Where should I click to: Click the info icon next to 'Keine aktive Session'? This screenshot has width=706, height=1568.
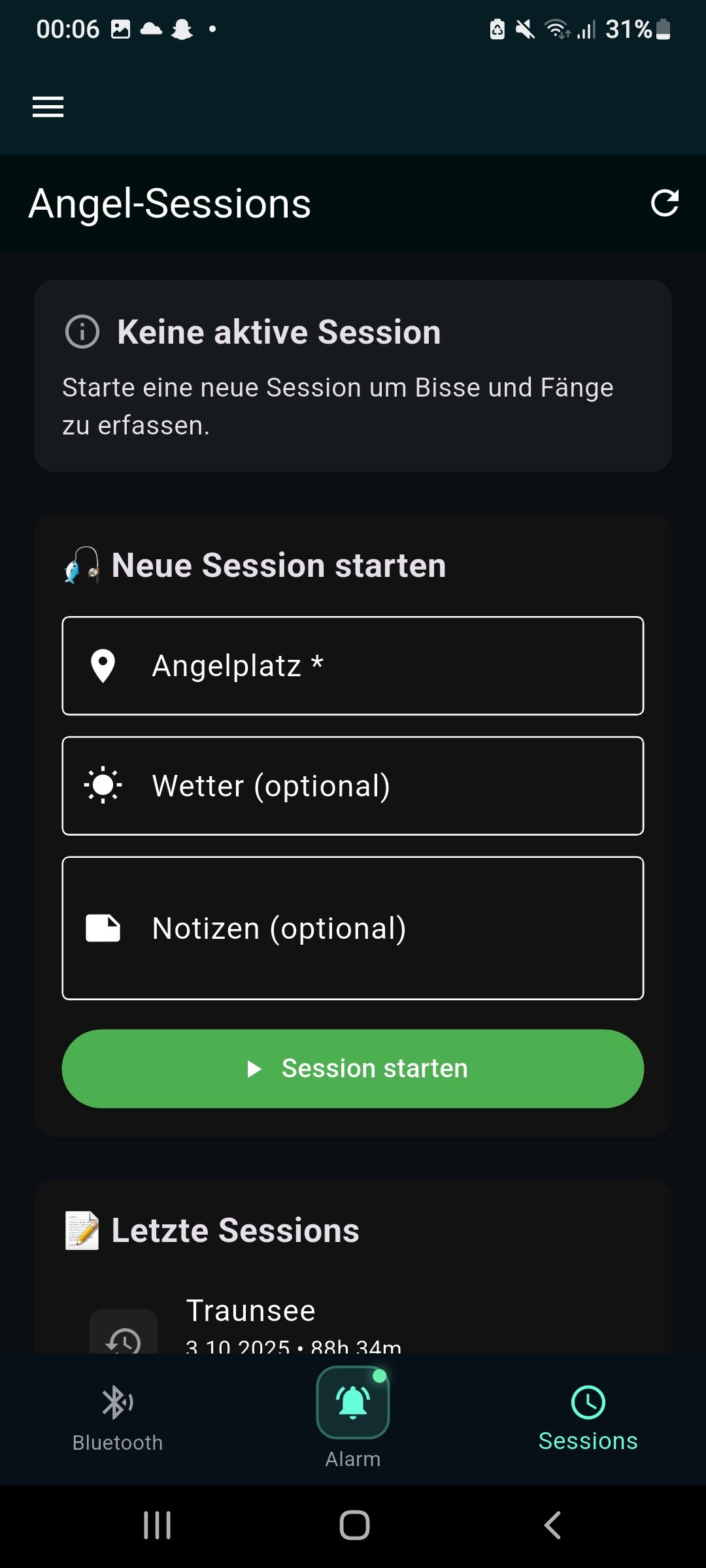click(x=82, y=332)
